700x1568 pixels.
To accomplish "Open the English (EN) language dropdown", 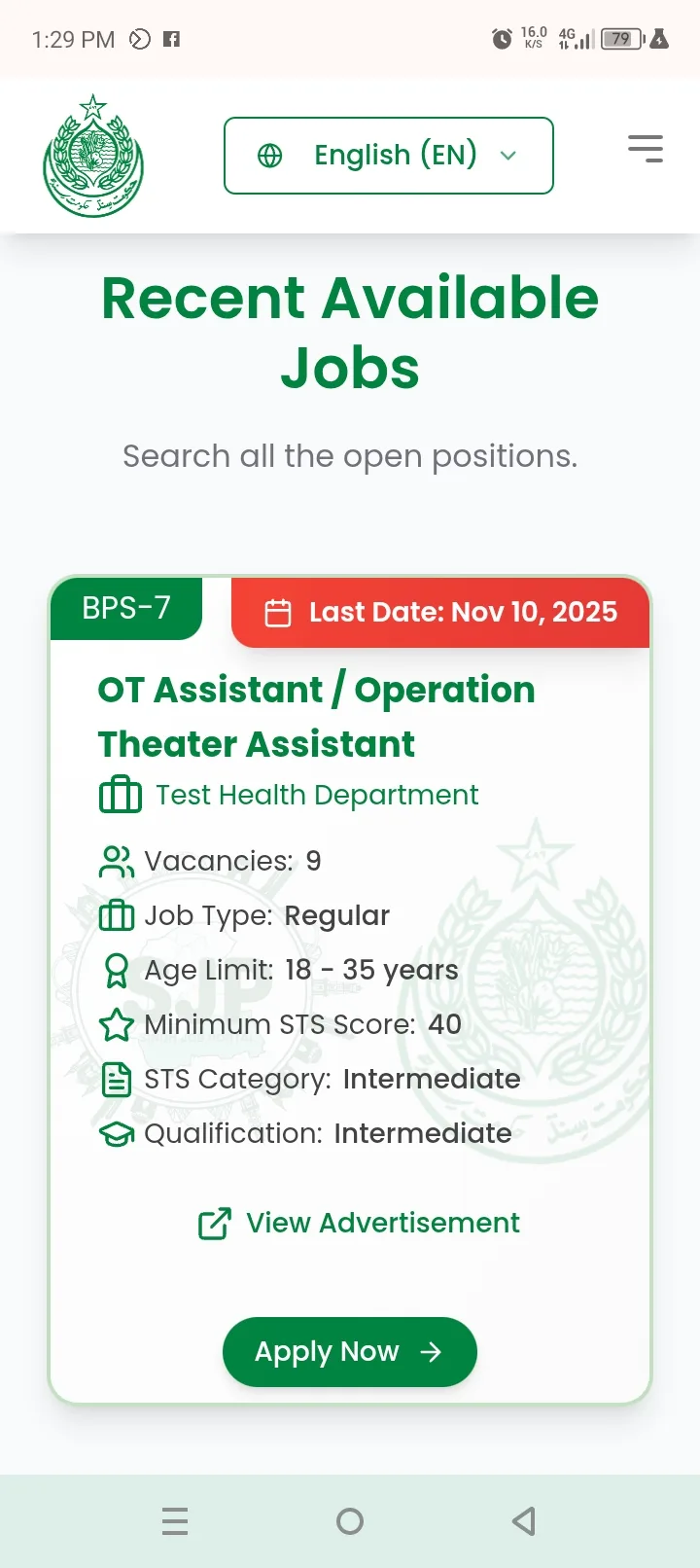I will click(388, 156).
